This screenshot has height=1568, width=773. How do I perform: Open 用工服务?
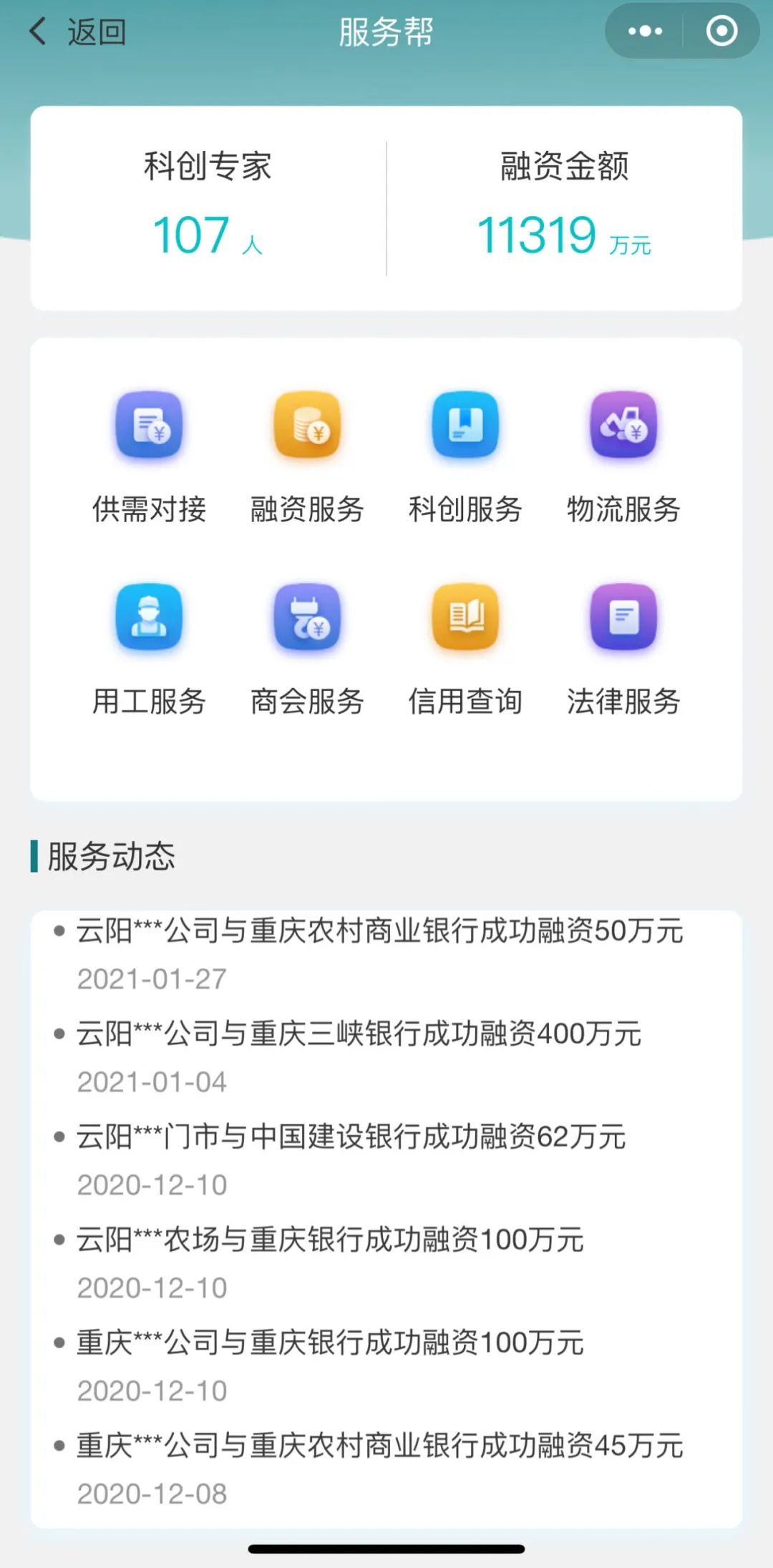point(149,648)
